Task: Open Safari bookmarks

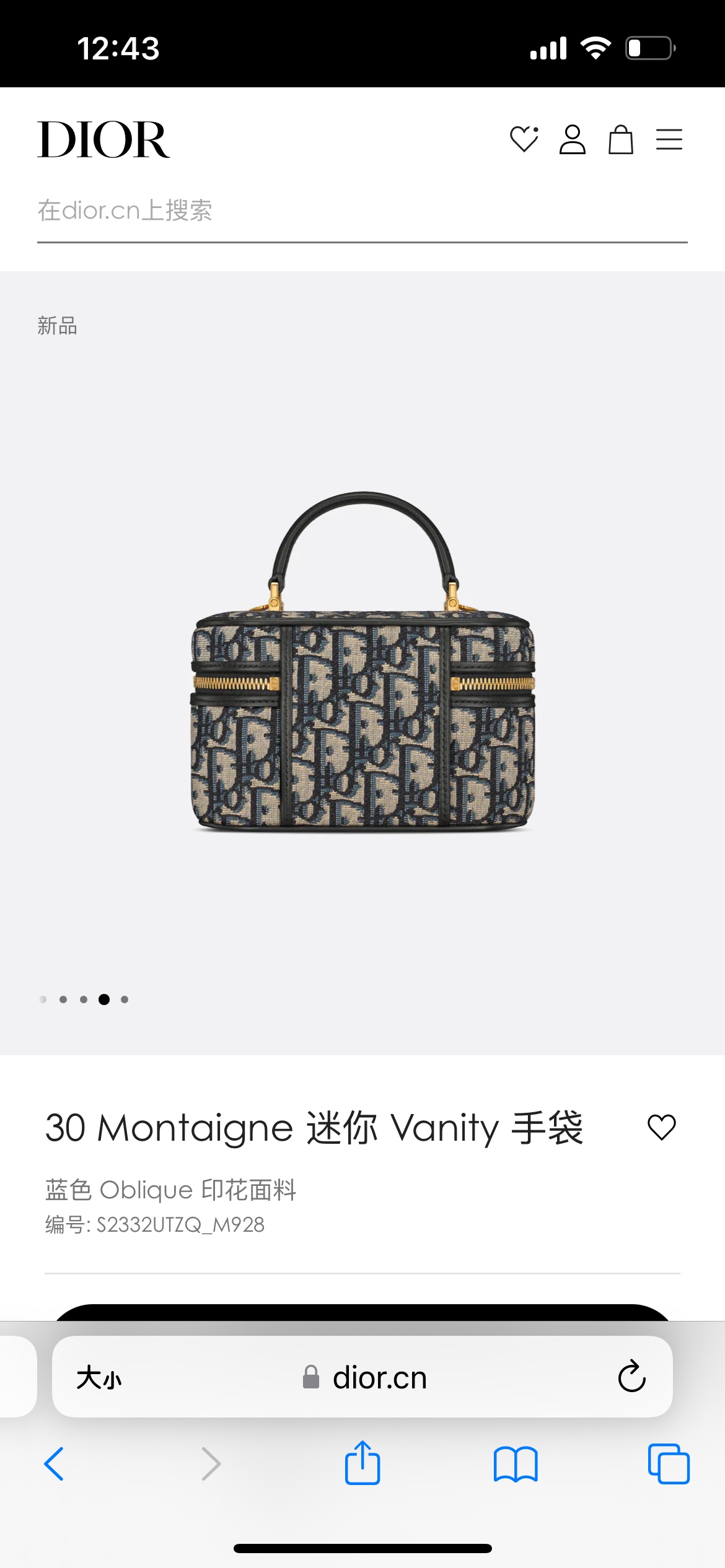Action: (516, 1464)
